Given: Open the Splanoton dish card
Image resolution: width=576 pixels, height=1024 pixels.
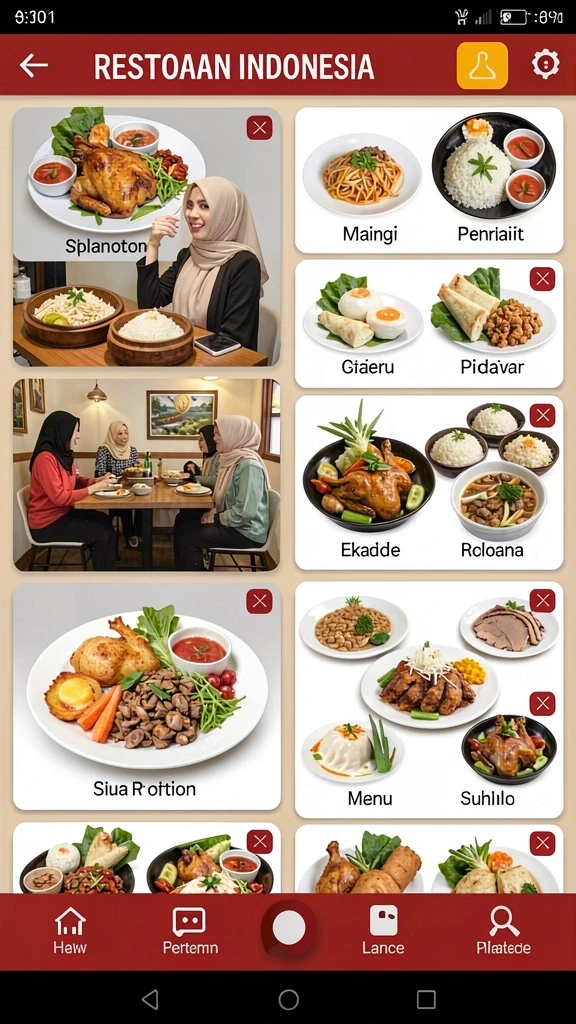Looking at the screenshot, I should (x=147, y=236).
